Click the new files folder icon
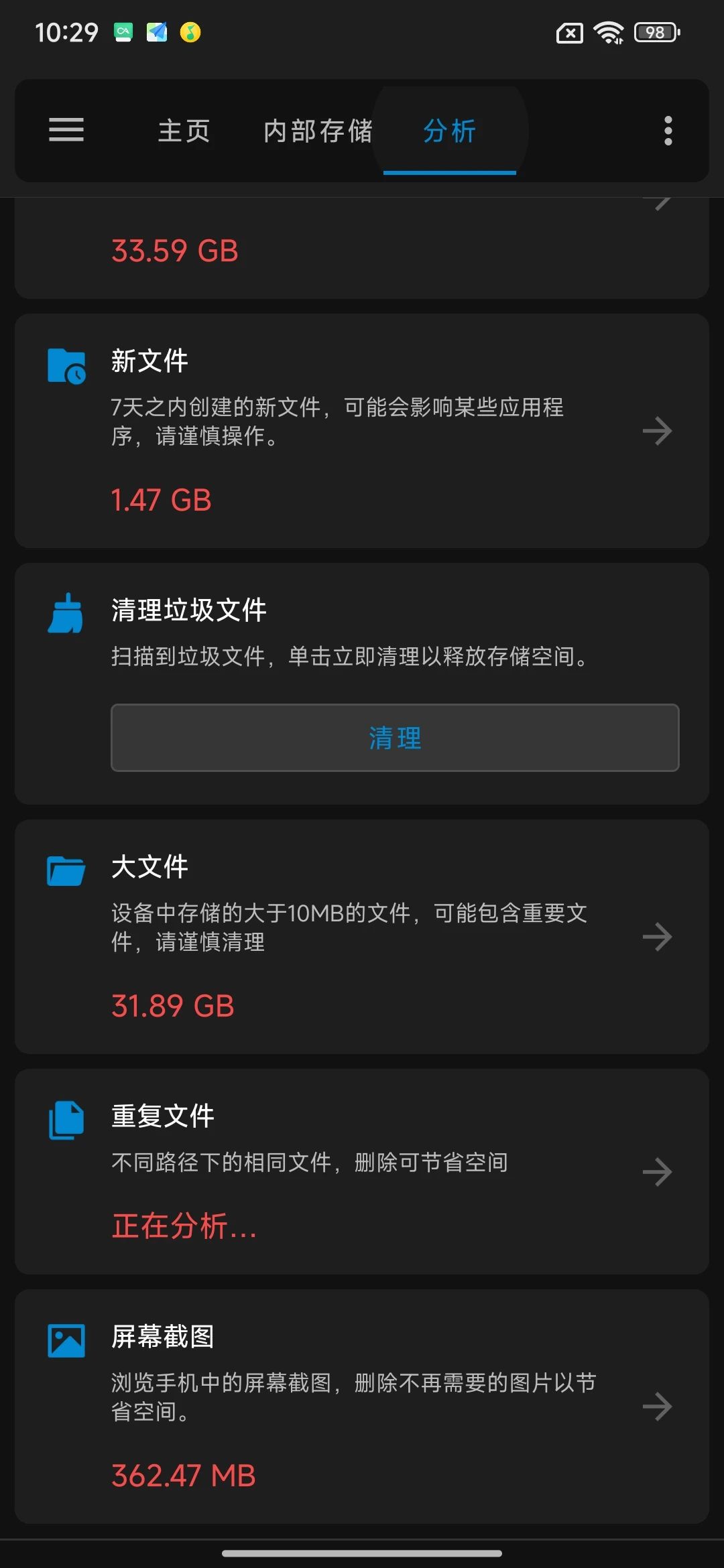The width and height of the screenshot is (724, 1568). tap(66, 365)
